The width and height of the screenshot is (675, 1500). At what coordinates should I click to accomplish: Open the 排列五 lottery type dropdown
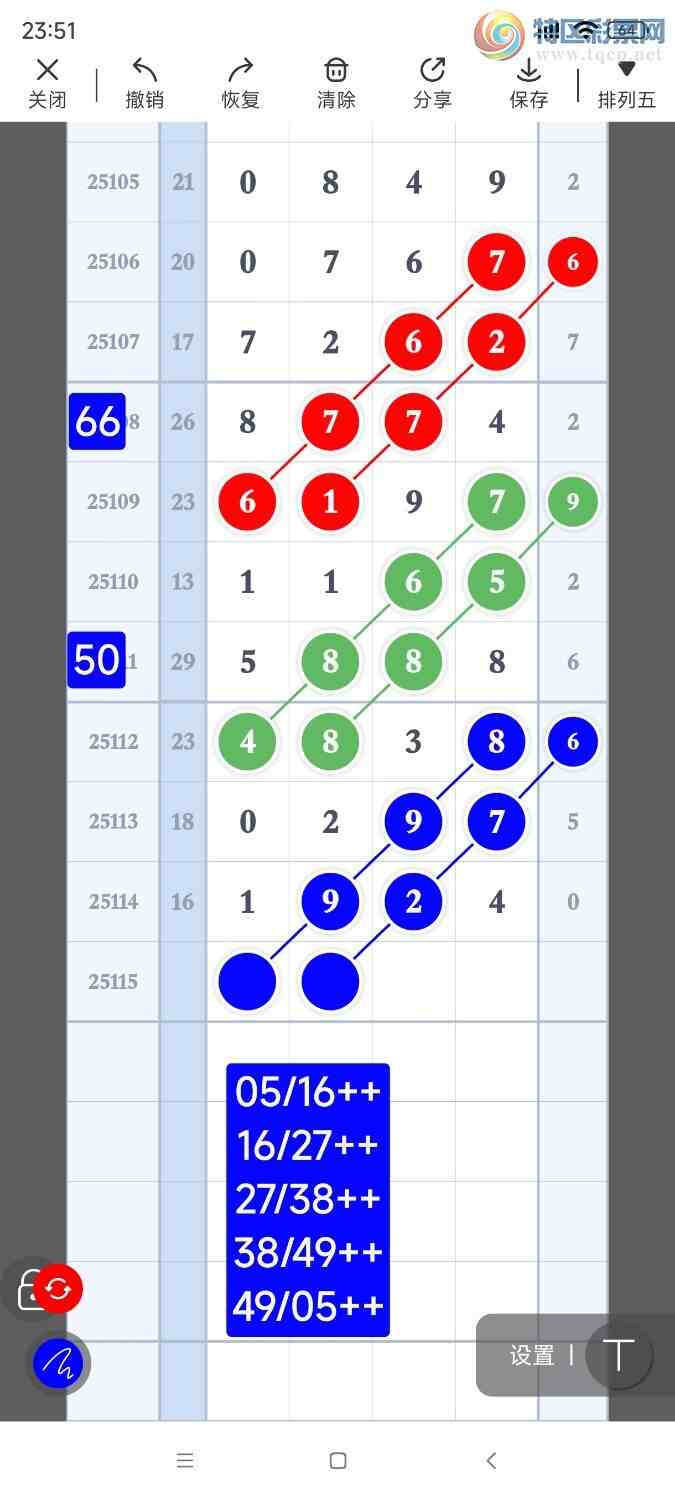626,83
